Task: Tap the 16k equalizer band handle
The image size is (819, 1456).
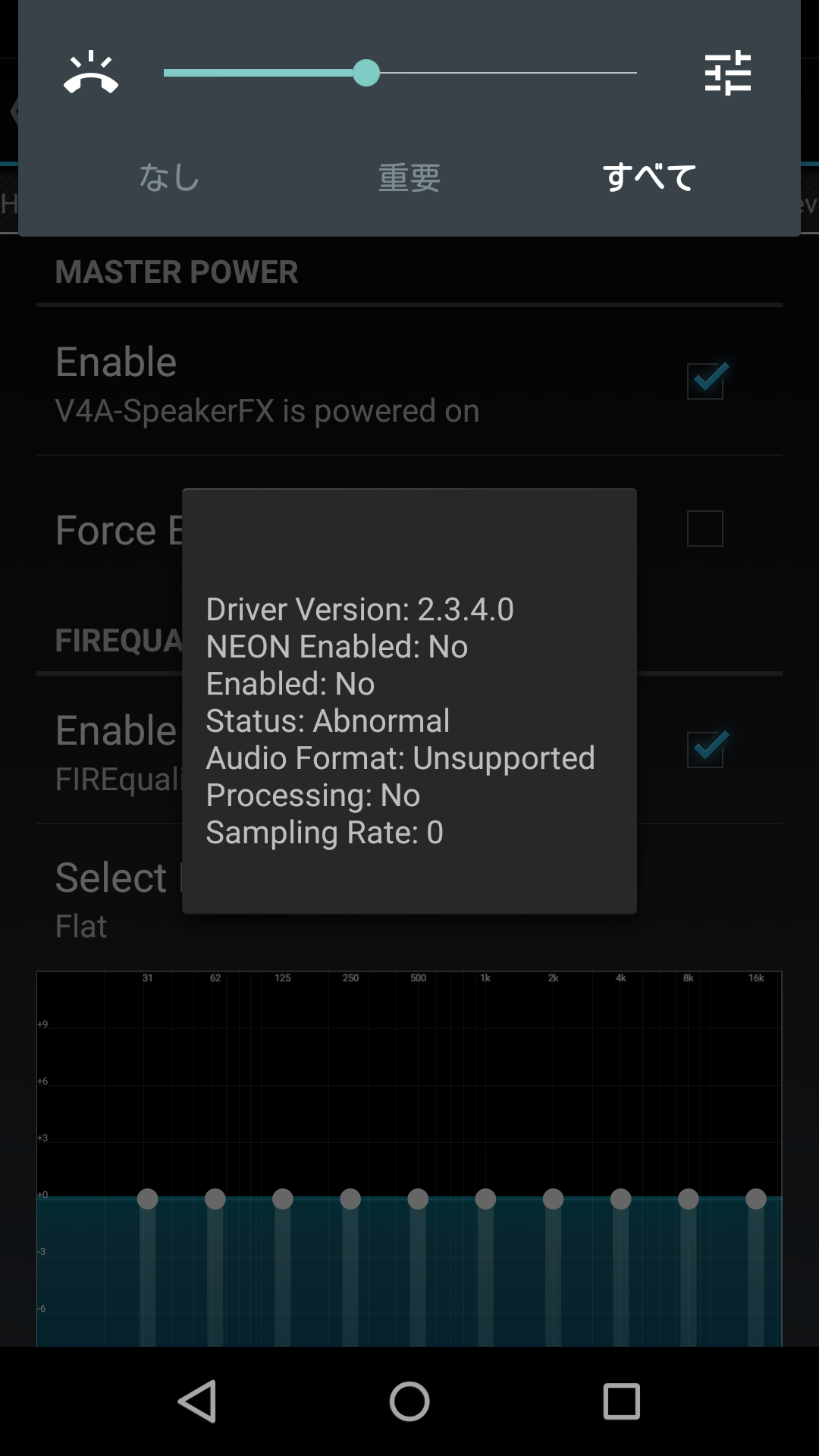Action: [x=756, y=1199]
